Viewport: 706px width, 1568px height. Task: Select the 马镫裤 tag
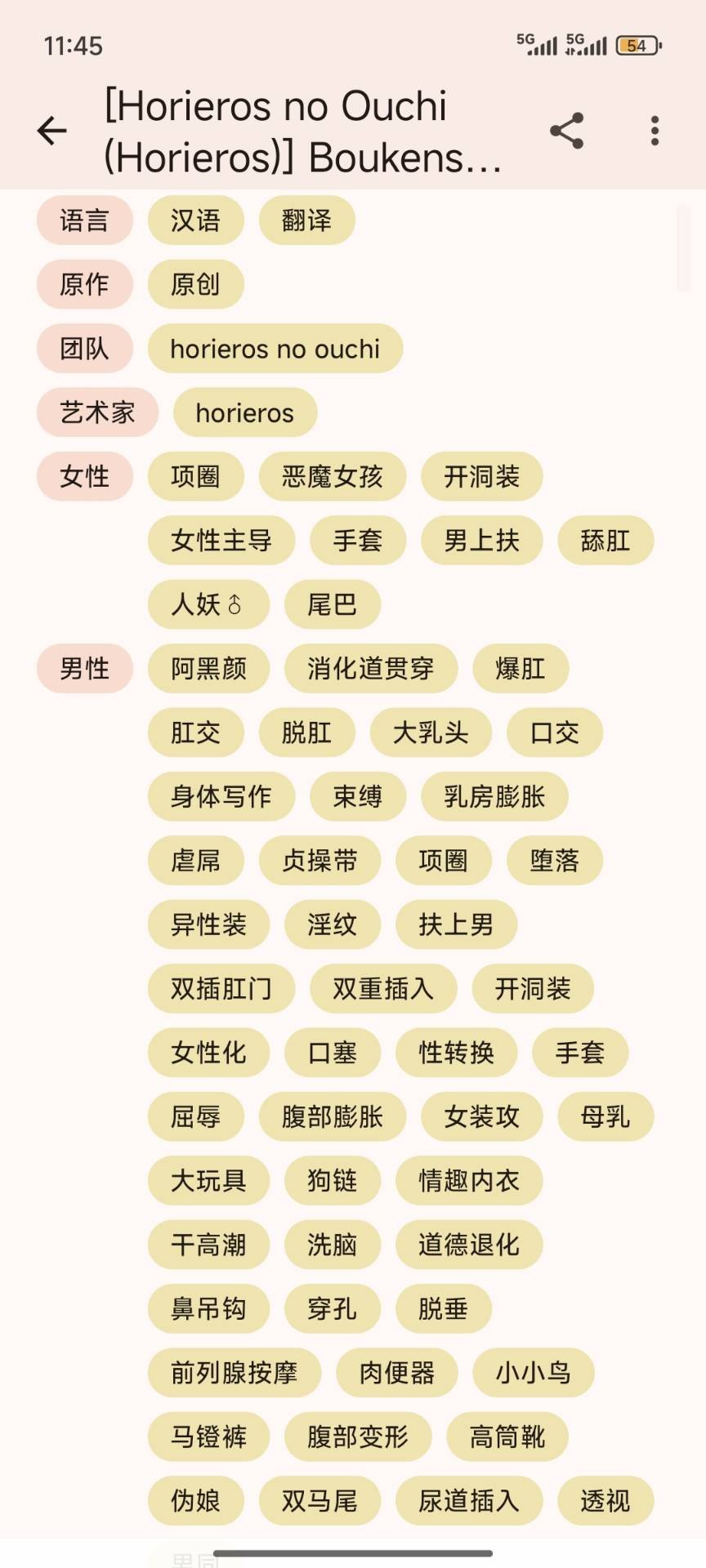(x=208, y=1437)
